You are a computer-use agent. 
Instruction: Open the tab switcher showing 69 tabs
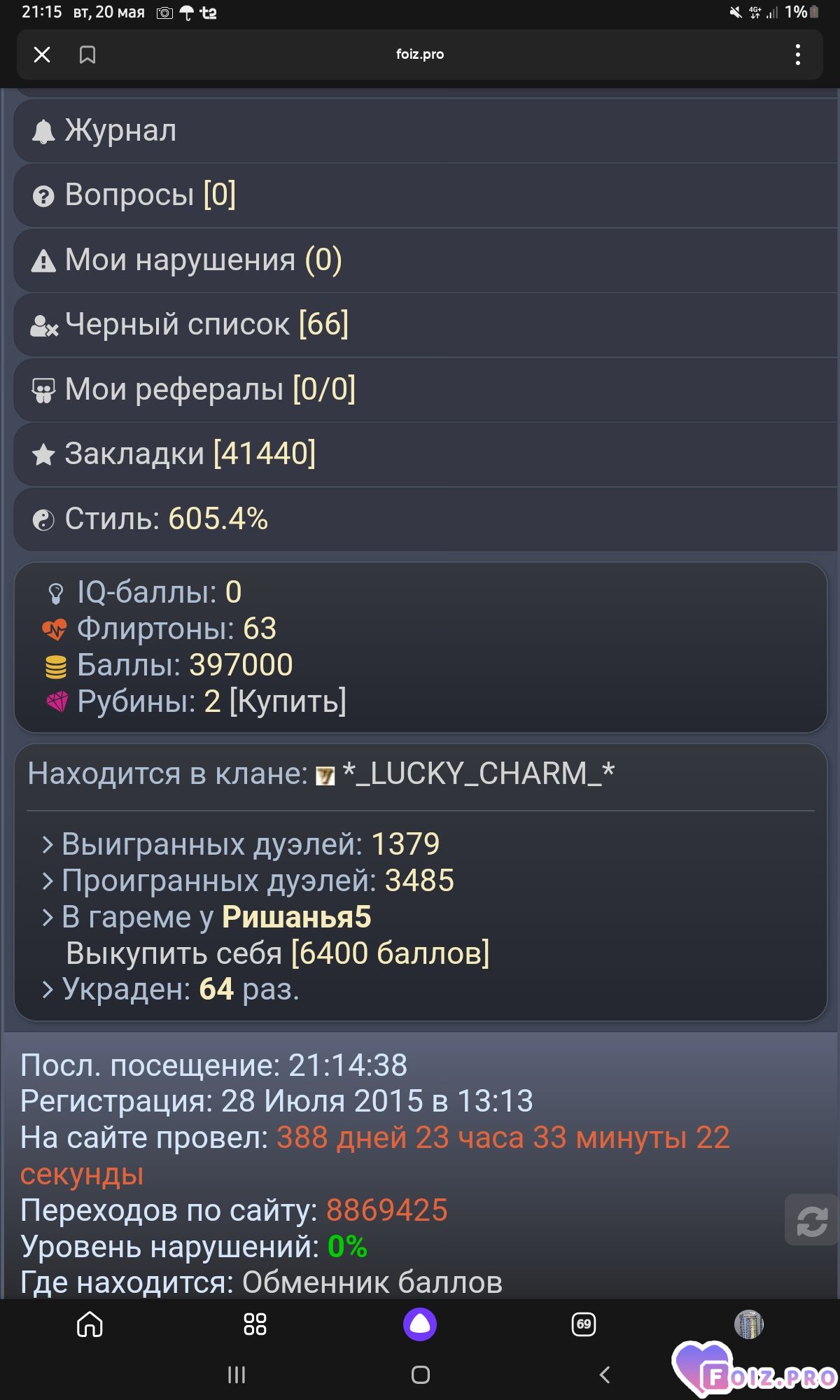(584, 1324)
